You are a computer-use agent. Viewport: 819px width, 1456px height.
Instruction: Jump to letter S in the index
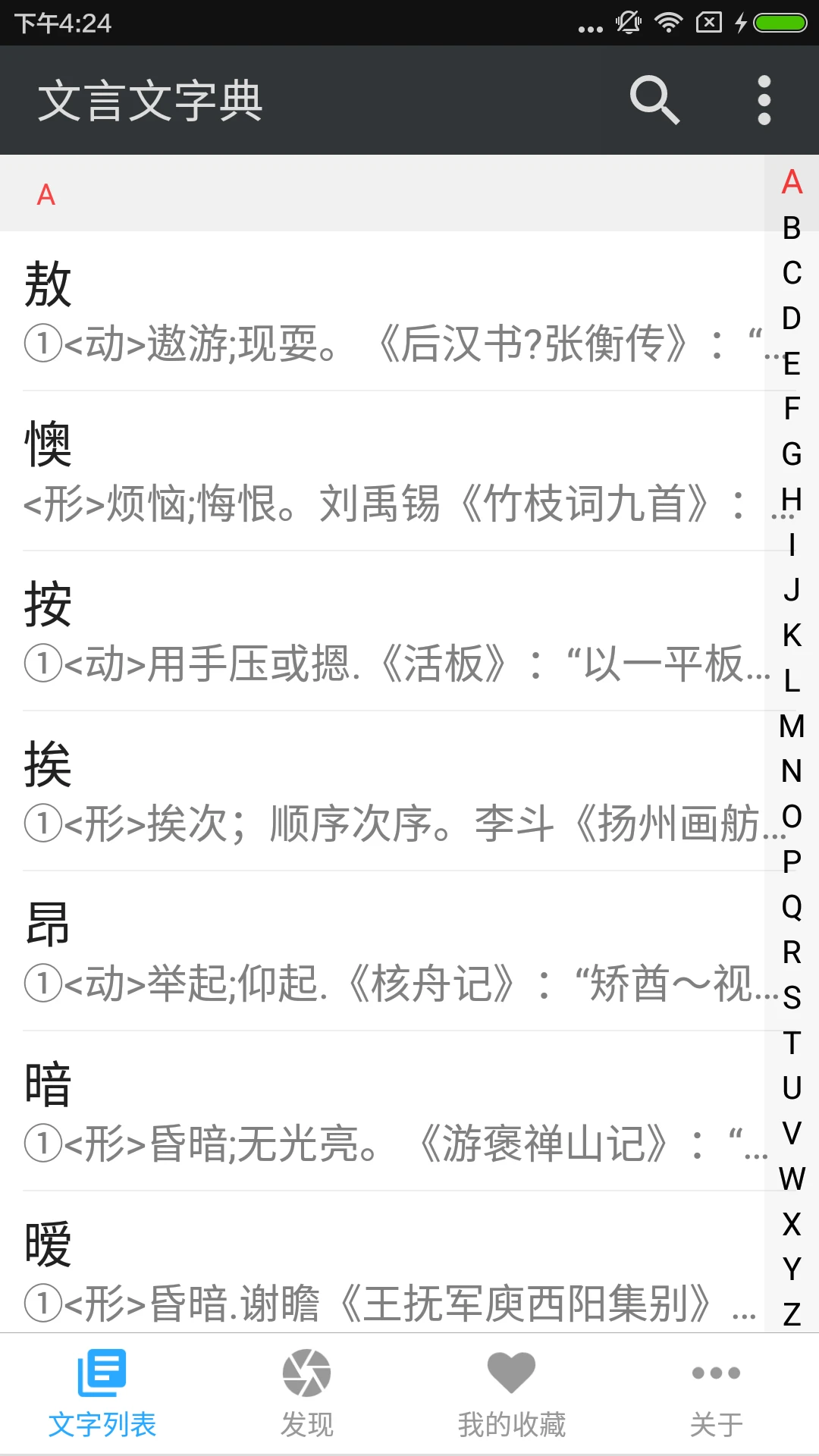pos(792,997)
